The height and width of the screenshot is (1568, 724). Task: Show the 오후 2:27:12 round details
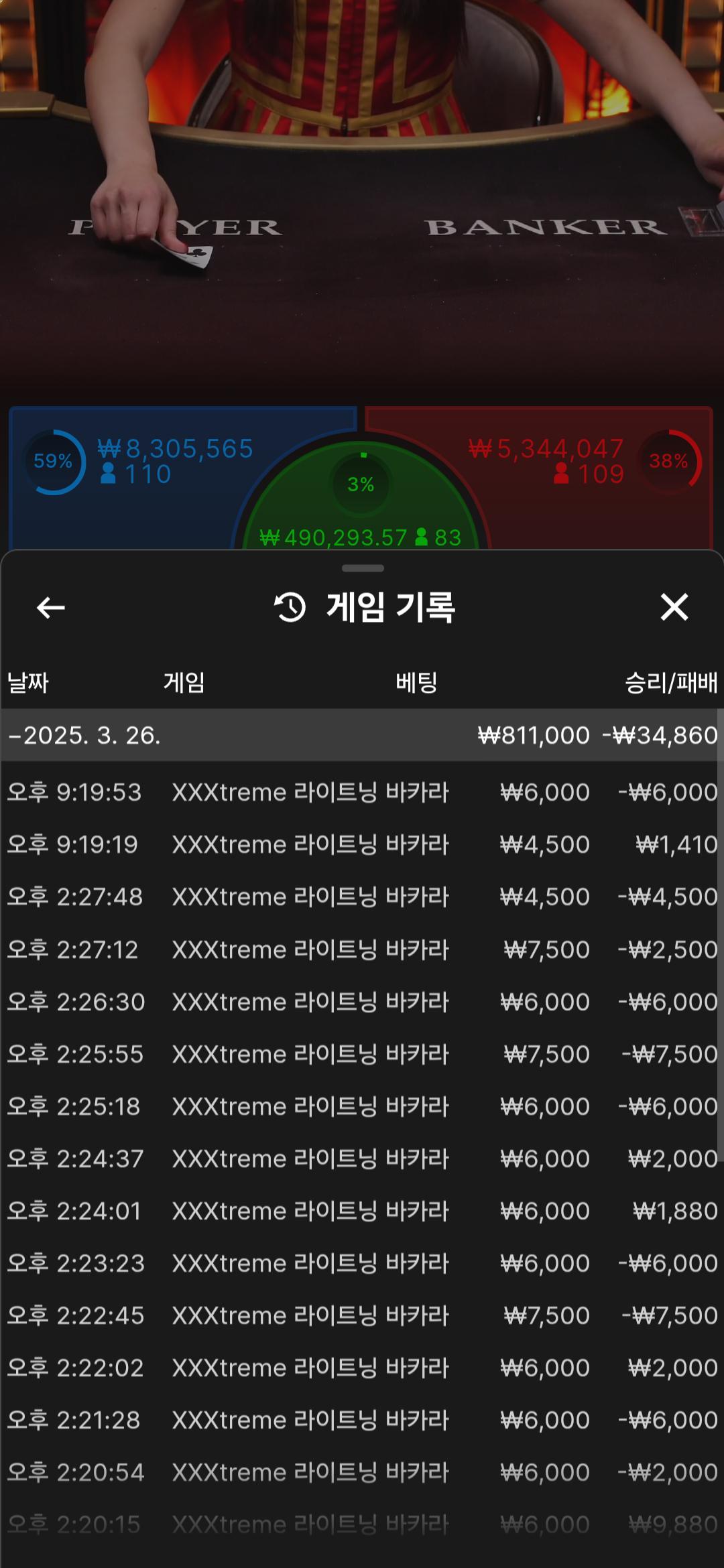pyautogui.click(x=362, y=950)
